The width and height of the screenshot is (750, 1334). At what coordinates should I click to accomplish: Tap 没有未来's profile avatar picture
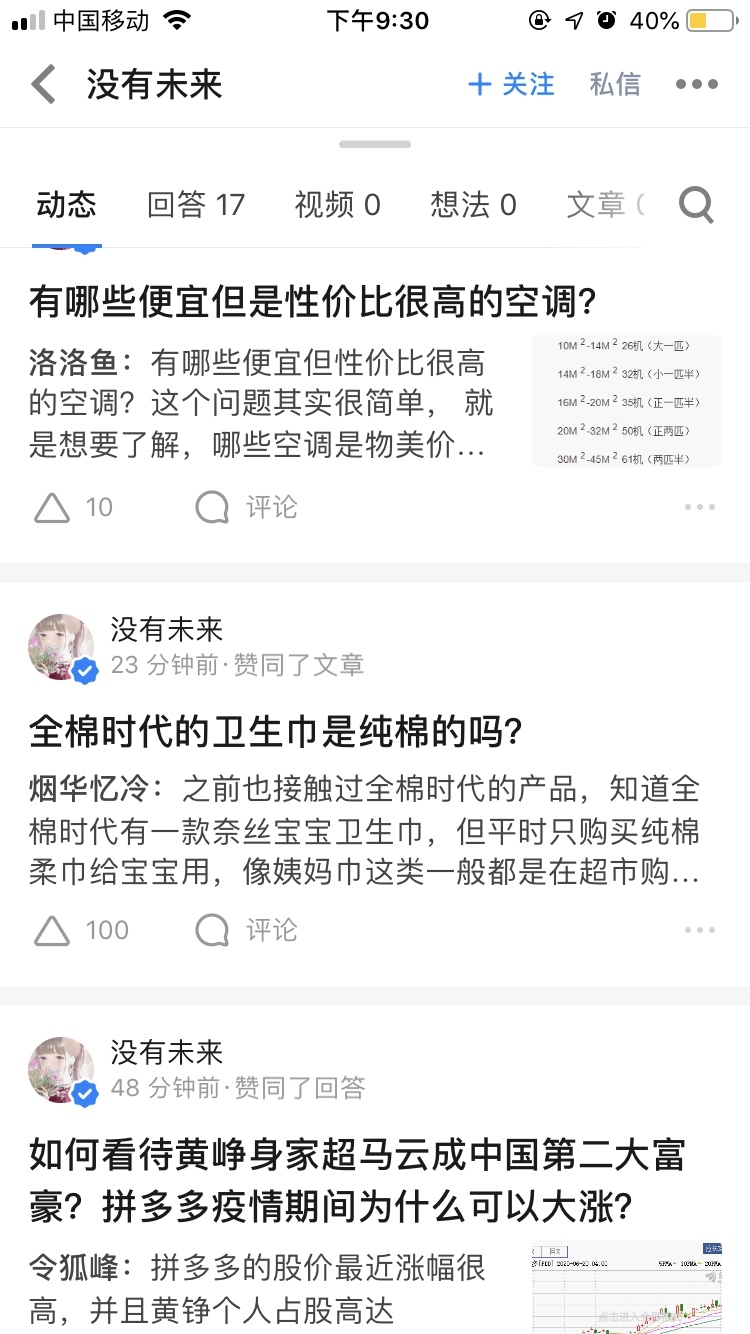60,646
